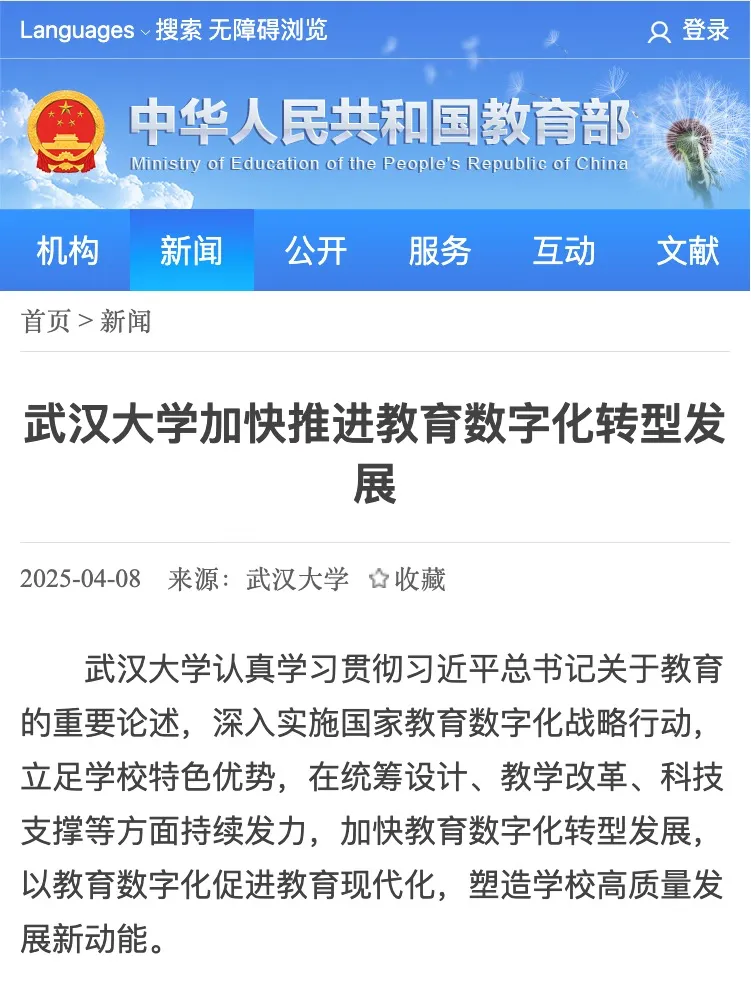Screen dimensions: 751x986
Task: Tap 收藏 to save this article
Action: [408, 579]
